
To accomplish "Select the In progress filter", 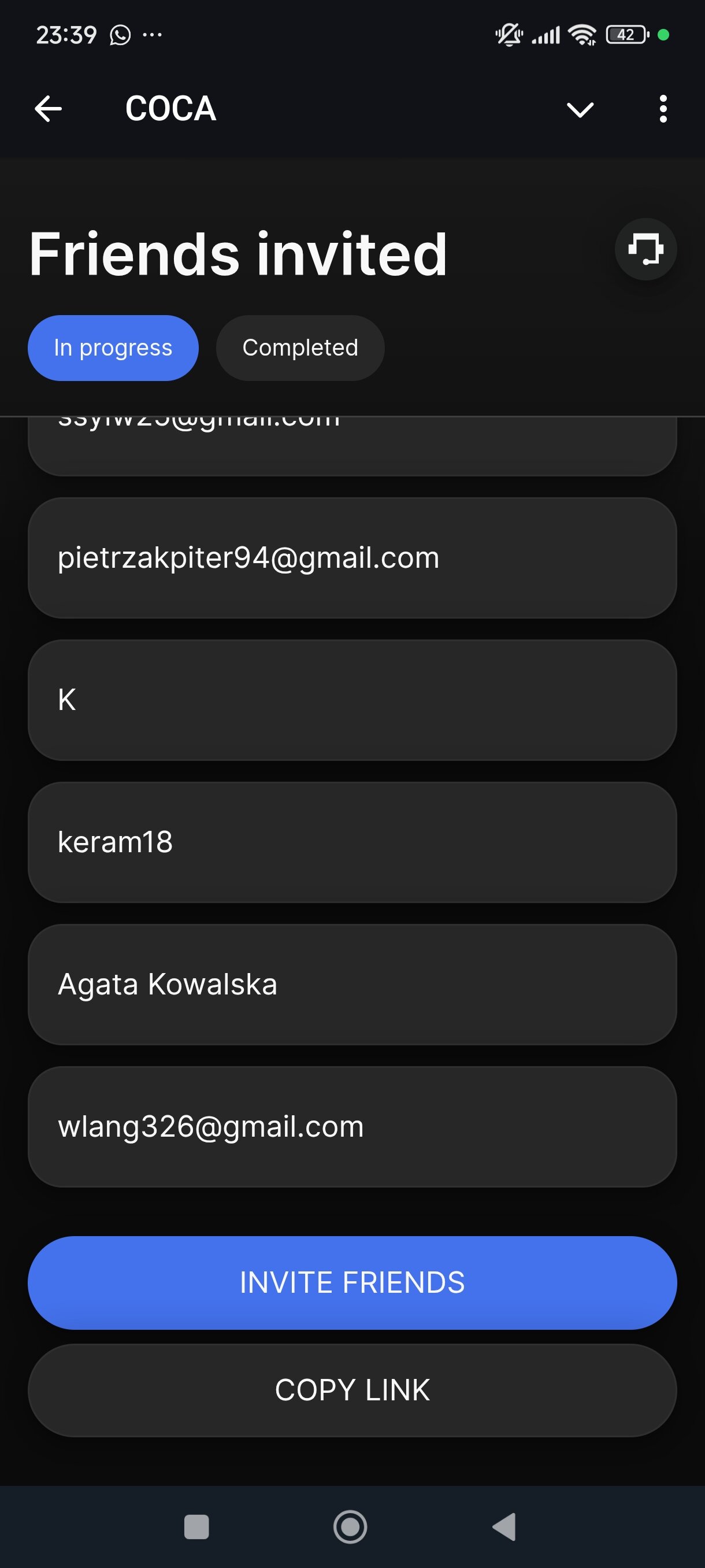I will 113,348.
